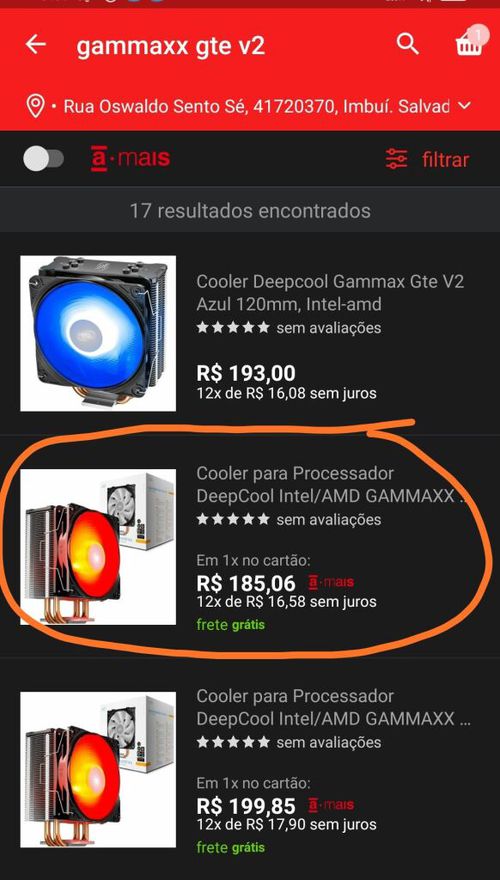Viewport: 500px width, 880px height.
Task: Toggle the a-mais switch
Action: pos(43,159)
